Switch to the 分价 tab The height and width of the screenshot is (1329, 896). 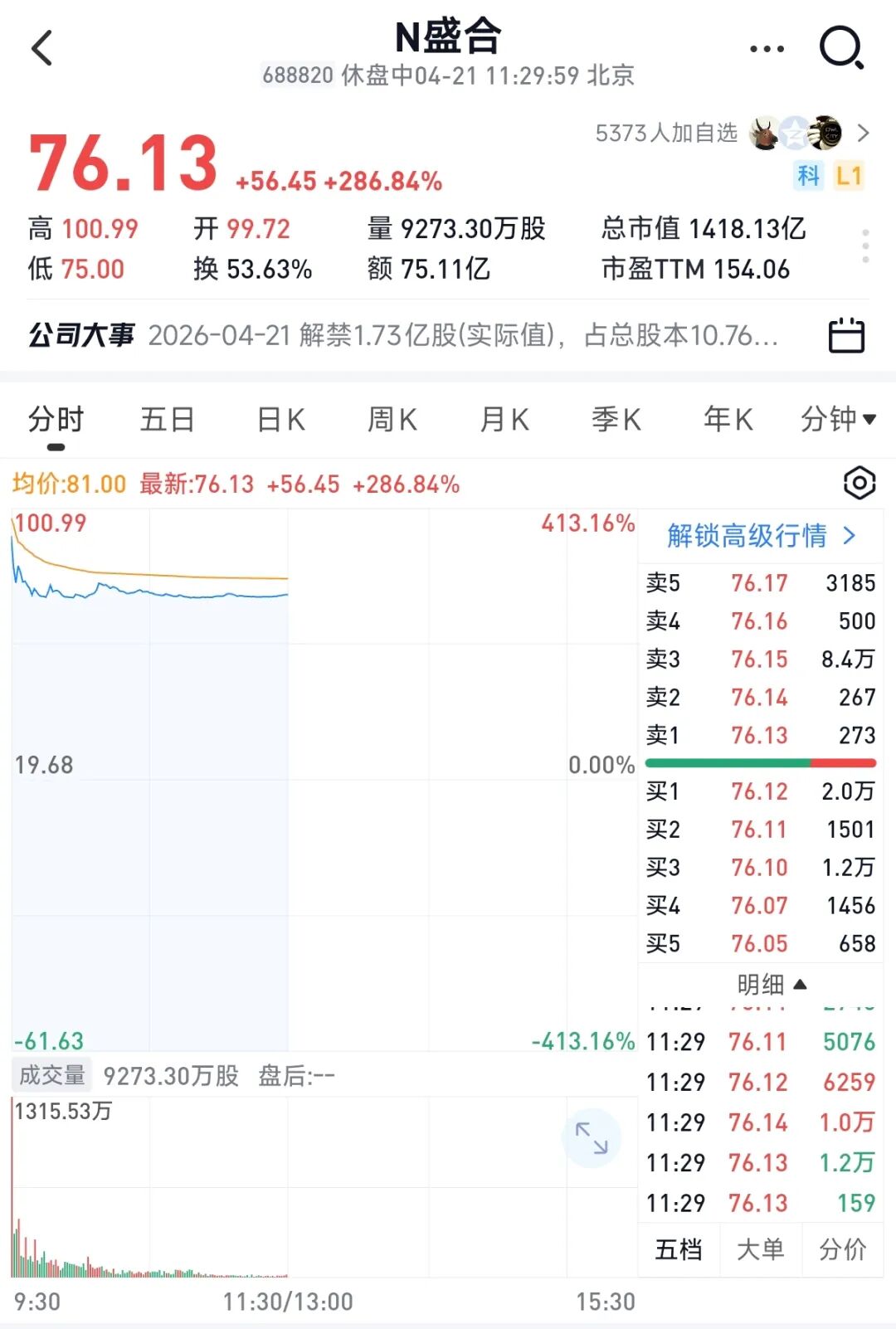pos(842,1249)
